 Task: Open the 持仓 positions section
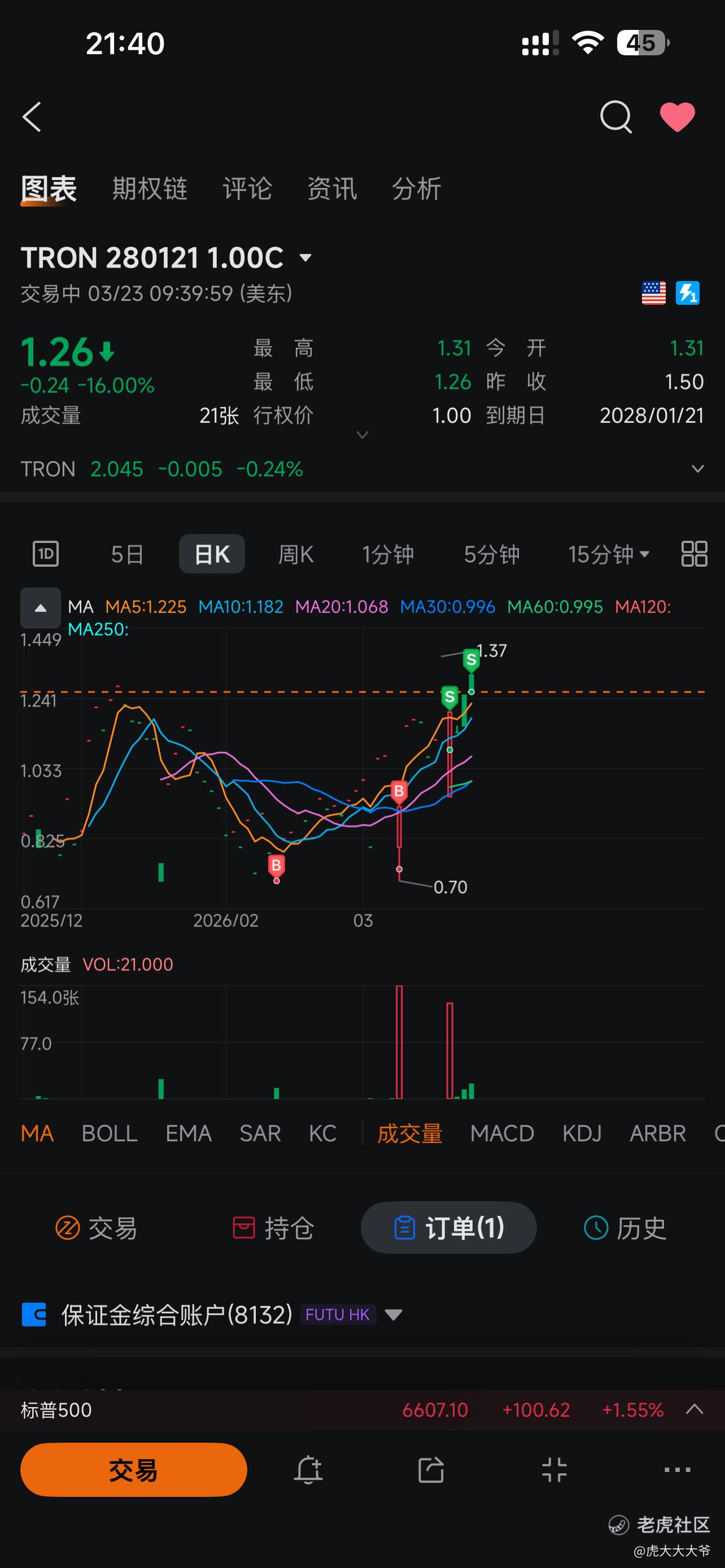(273, 1228)
